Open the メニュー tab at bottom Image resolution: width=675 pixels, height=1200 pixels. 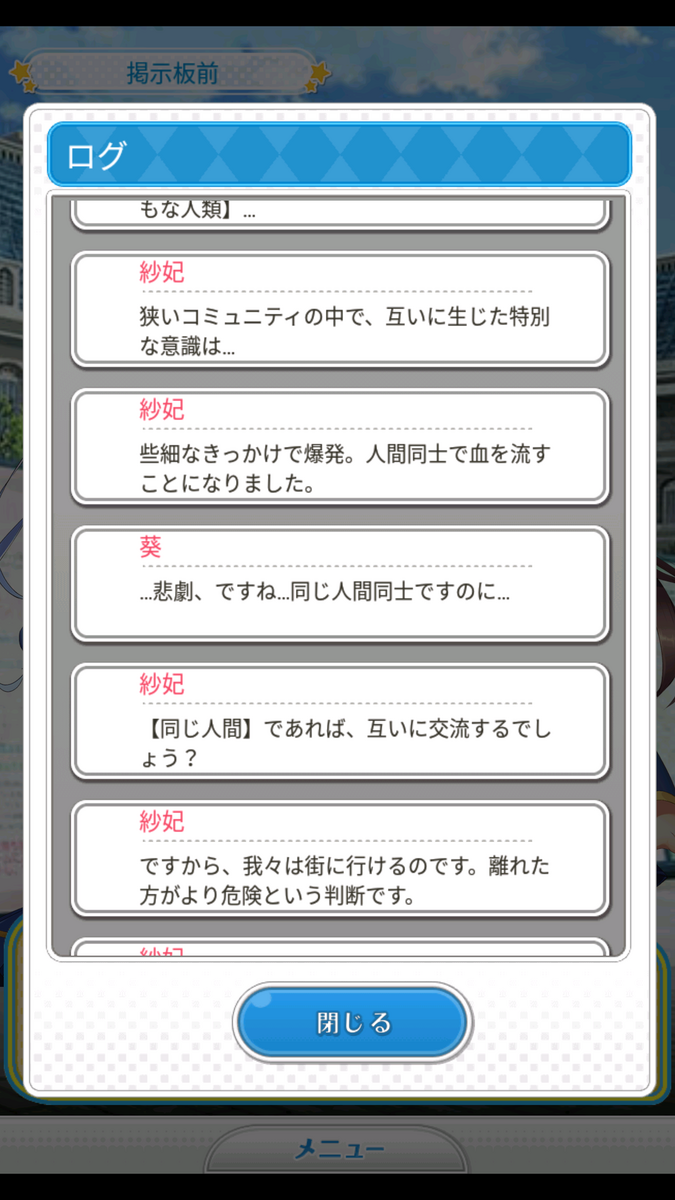coord(338,1150)
